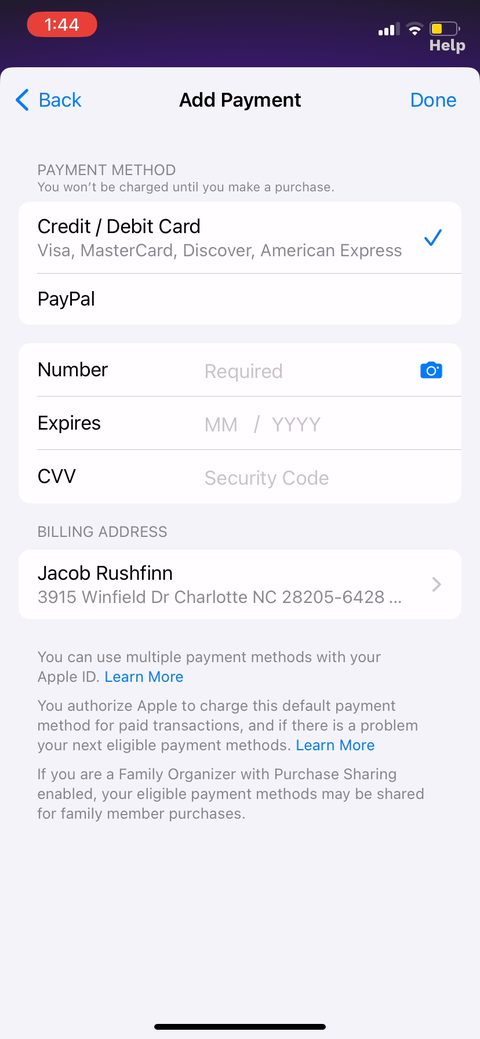Go back to the previous screen

click(x=48, y=100)
